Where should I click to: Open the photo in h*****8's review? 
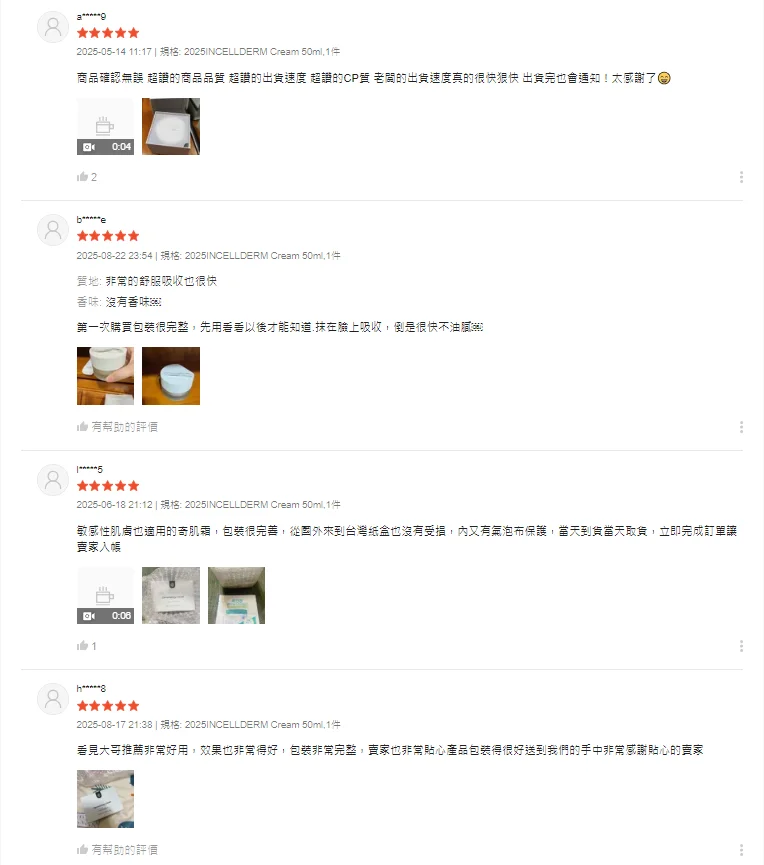(x=105, y=798)
